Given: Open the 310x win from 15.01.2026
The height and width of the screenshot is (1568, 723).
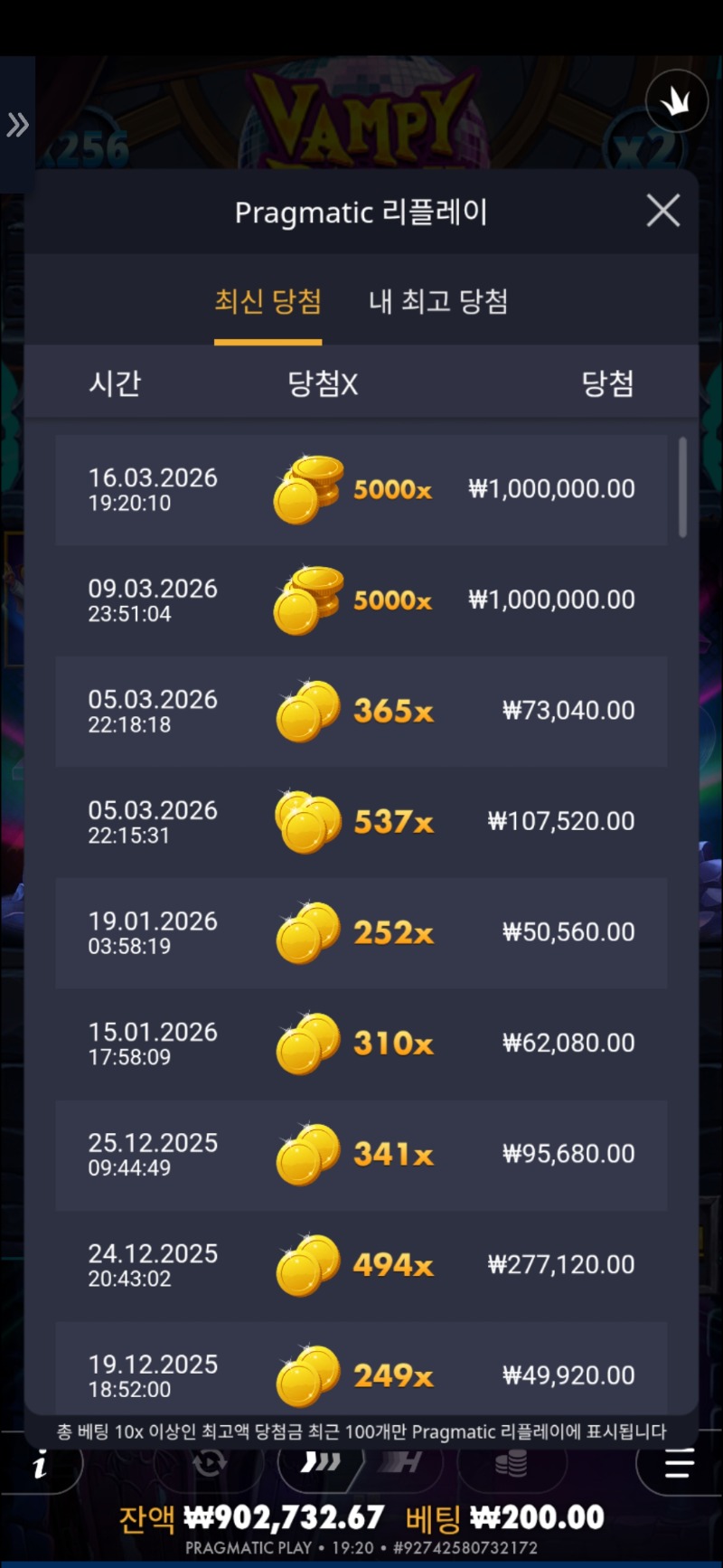Looking at the screenshot, I should [361, 1044].
